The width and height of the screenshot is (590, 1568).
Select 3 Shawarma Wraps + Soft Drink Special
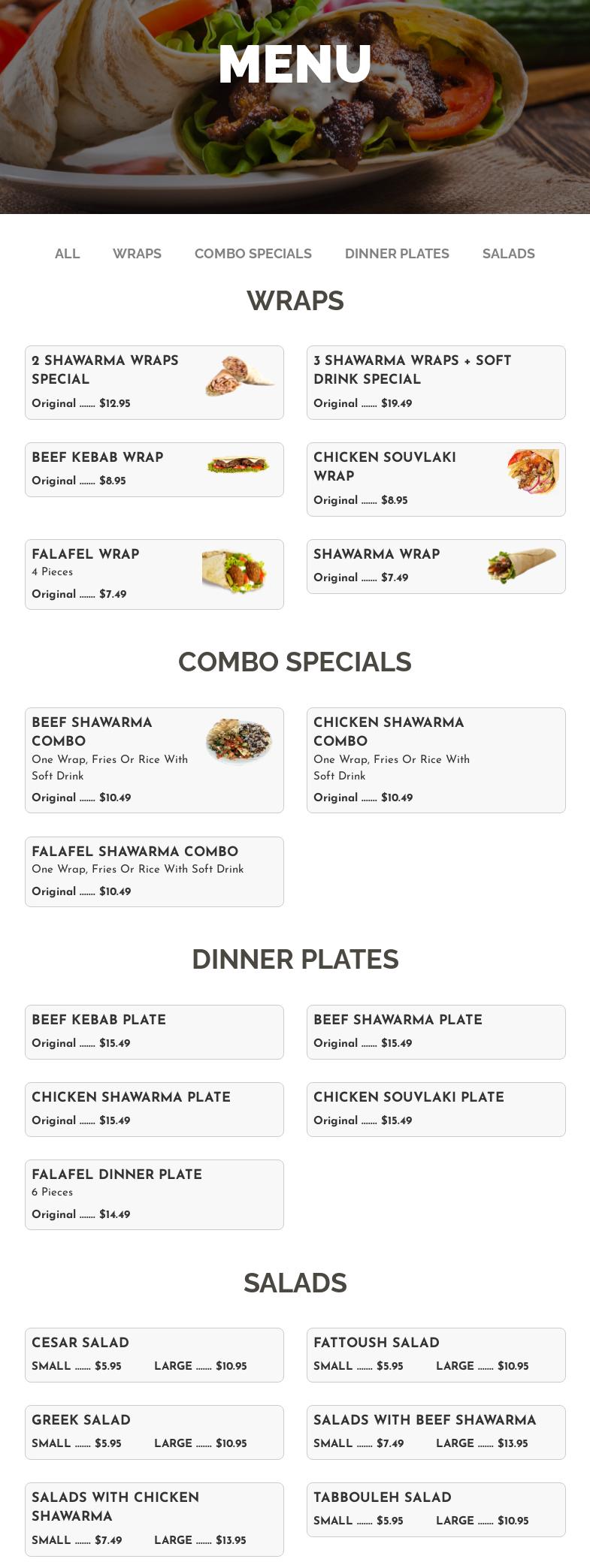point(436,382)
